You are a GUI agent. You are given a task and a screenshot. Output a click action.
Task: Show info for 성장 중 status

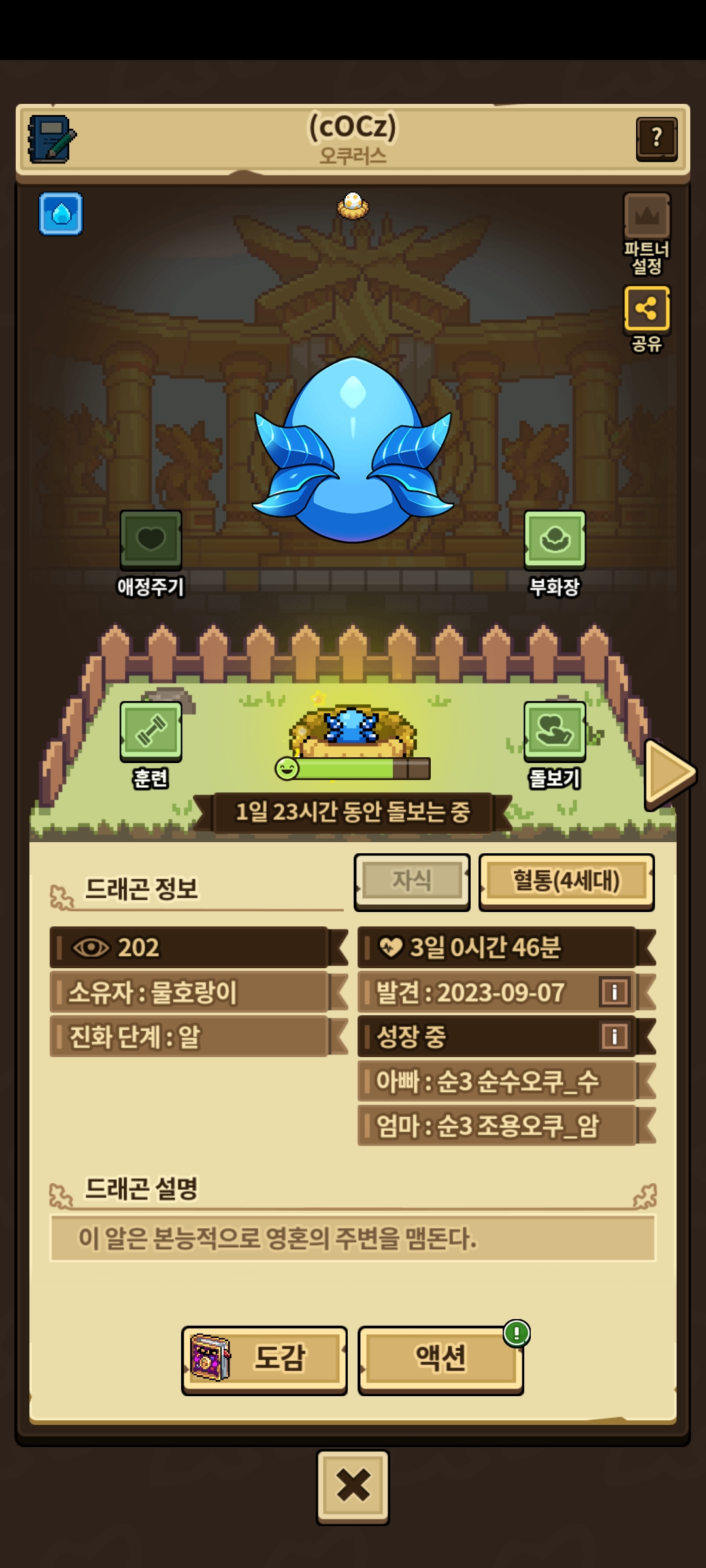coord(614,1036)
